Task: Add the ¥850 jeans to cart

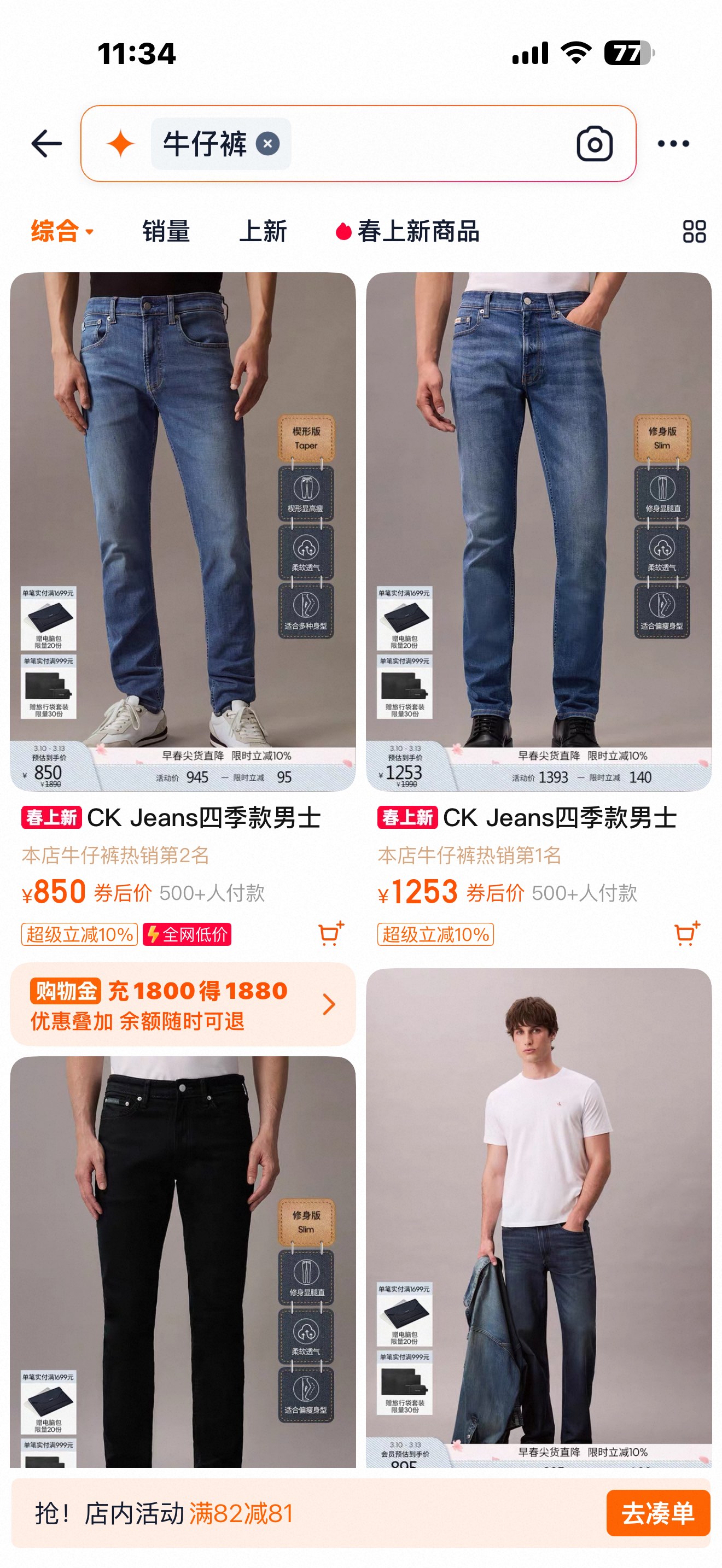Action: (x=331, y=934)
